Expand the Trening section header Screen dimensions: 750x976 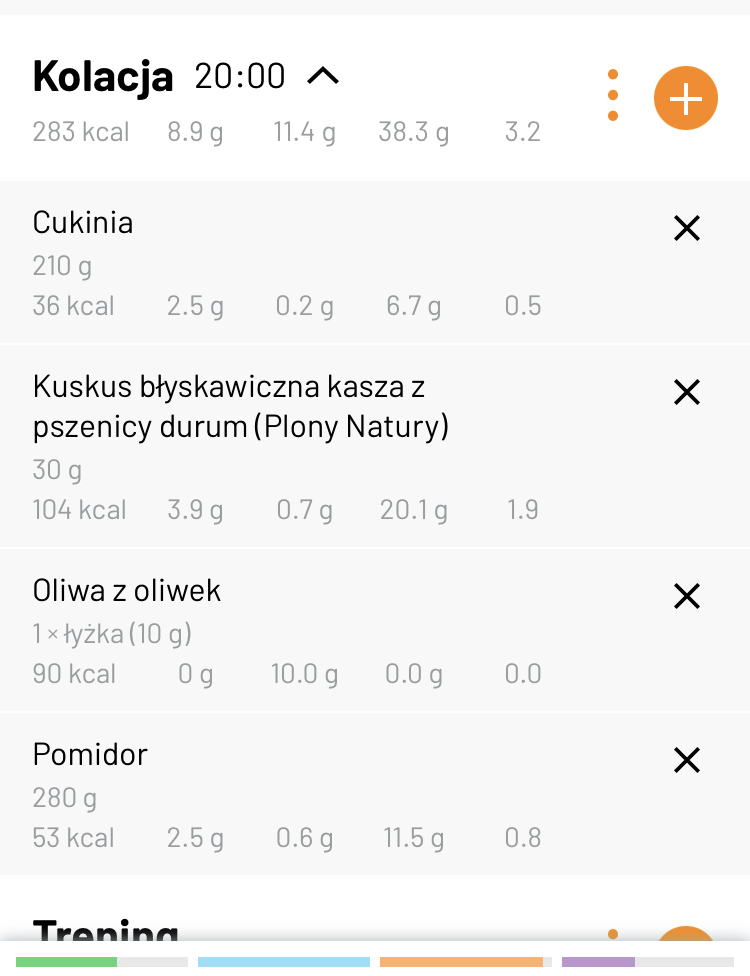coord(106,930)
